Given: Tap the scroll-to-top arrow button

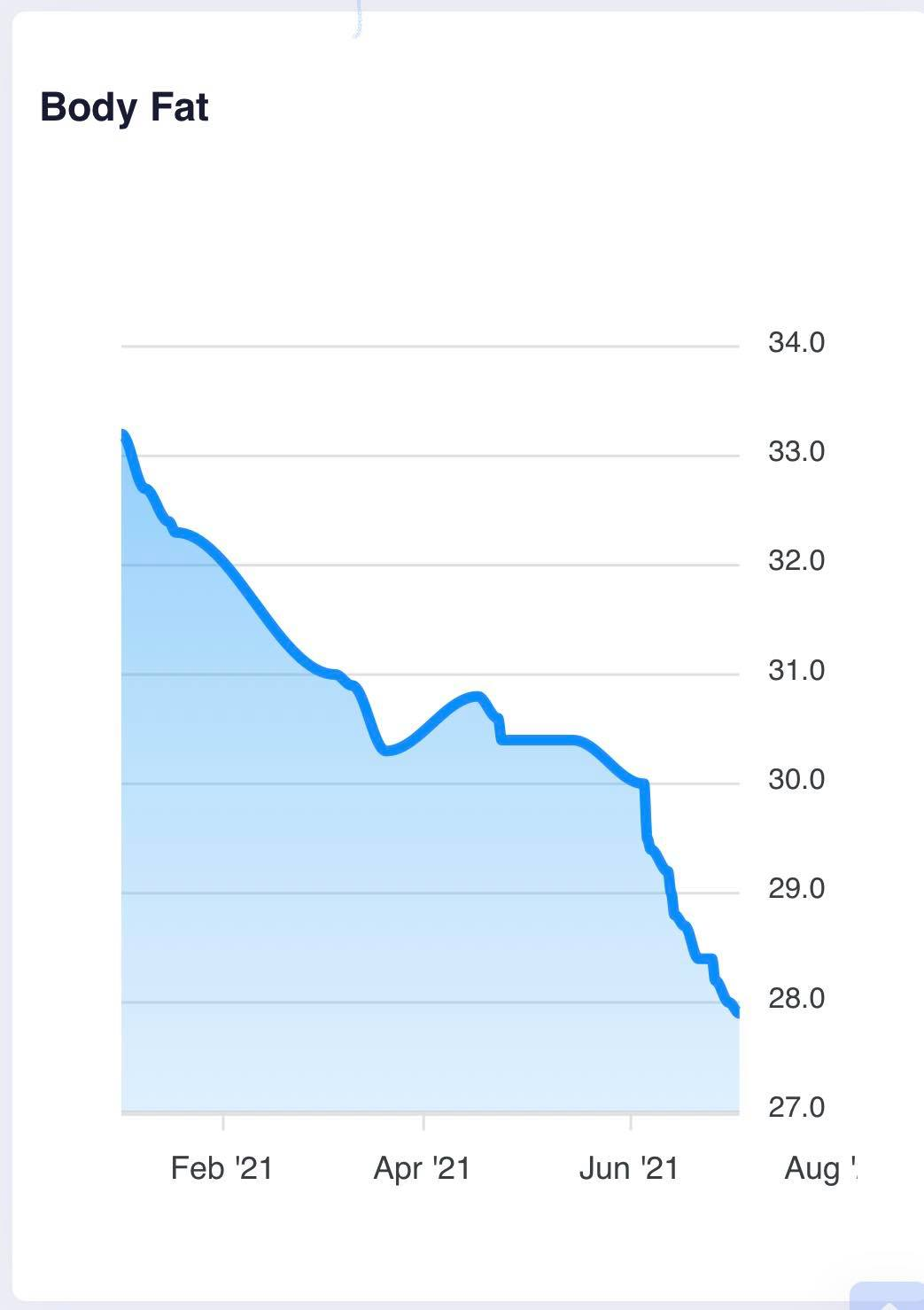Looking at the screenshot, I should (x=888, y=1298).
